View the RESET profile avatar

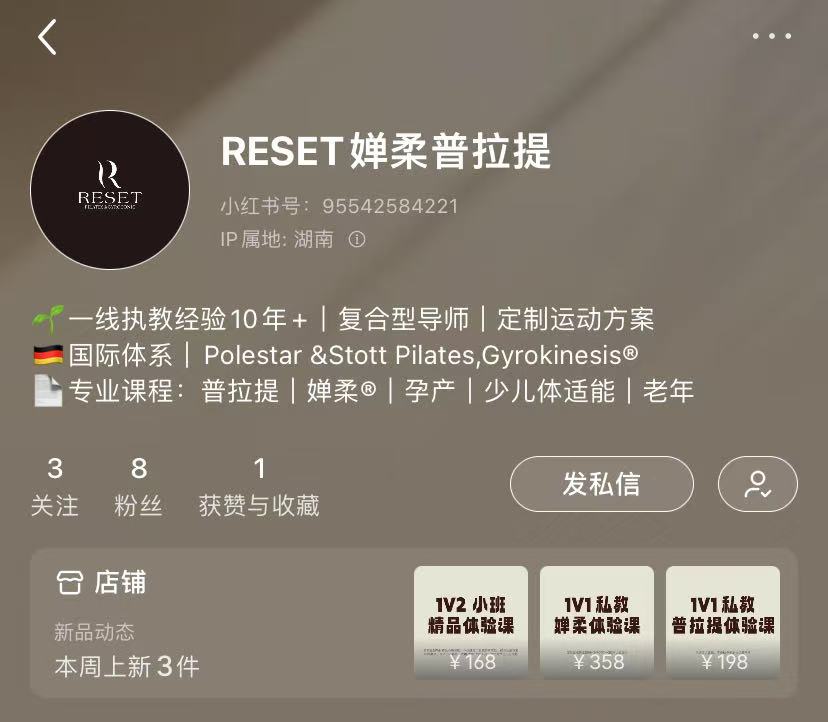pyautogui.click(x=110, y=190)
